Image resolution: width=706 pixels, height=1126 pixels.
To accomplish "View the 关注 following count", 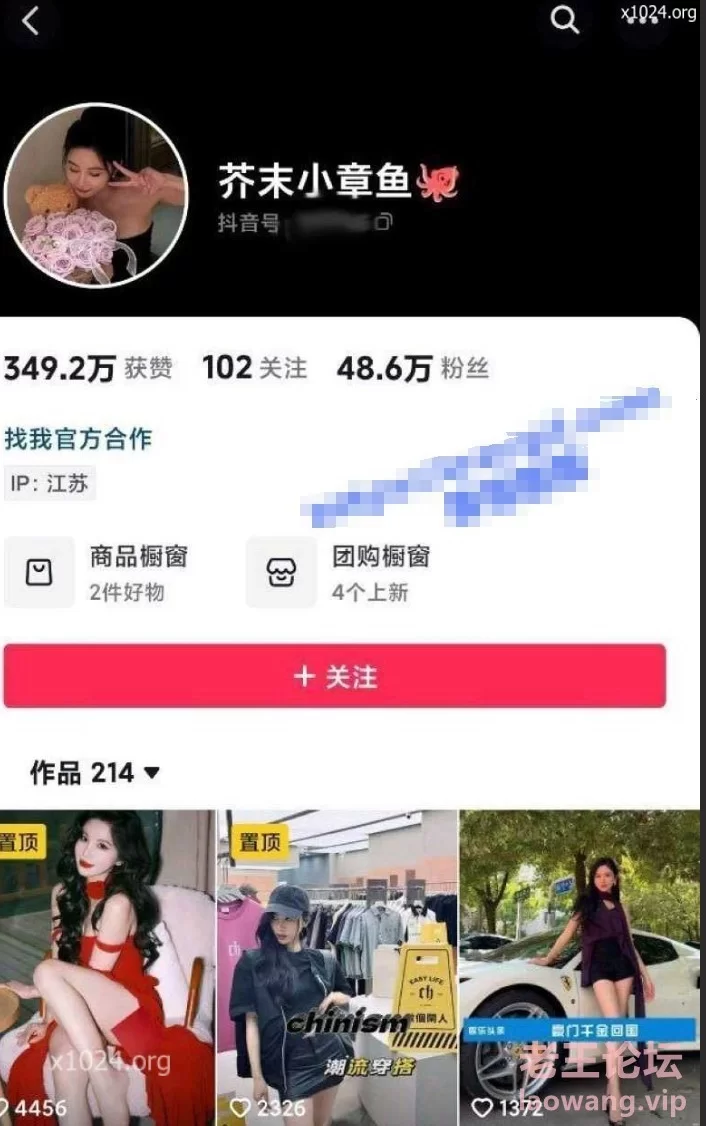I will tap(254, 368).
